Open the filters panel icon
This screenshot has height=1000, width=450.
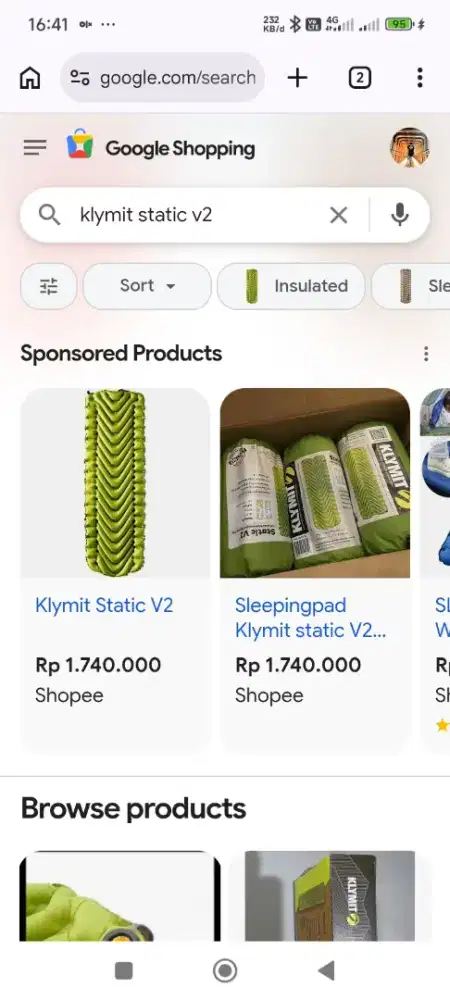(48, 286)
